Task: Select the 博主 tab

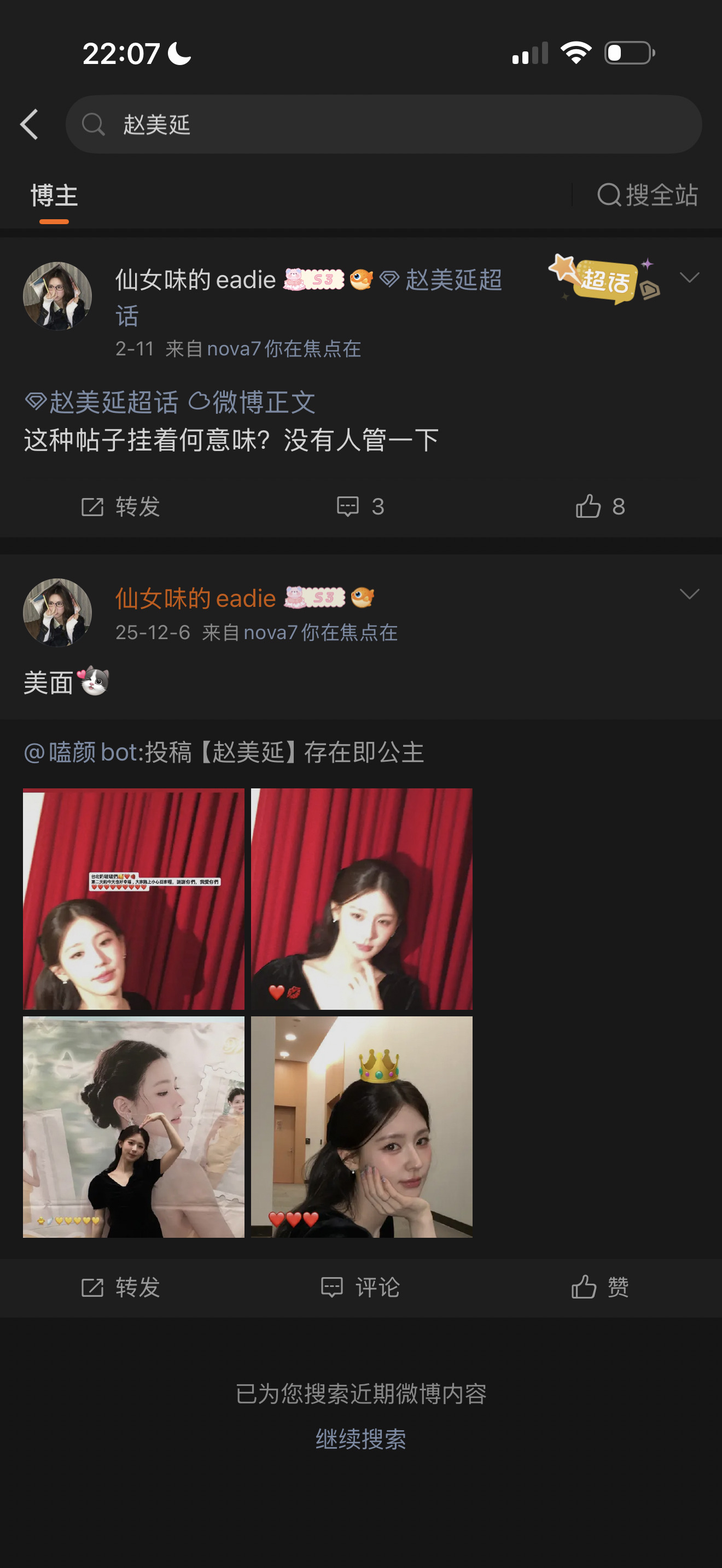Action: [54, 196]
